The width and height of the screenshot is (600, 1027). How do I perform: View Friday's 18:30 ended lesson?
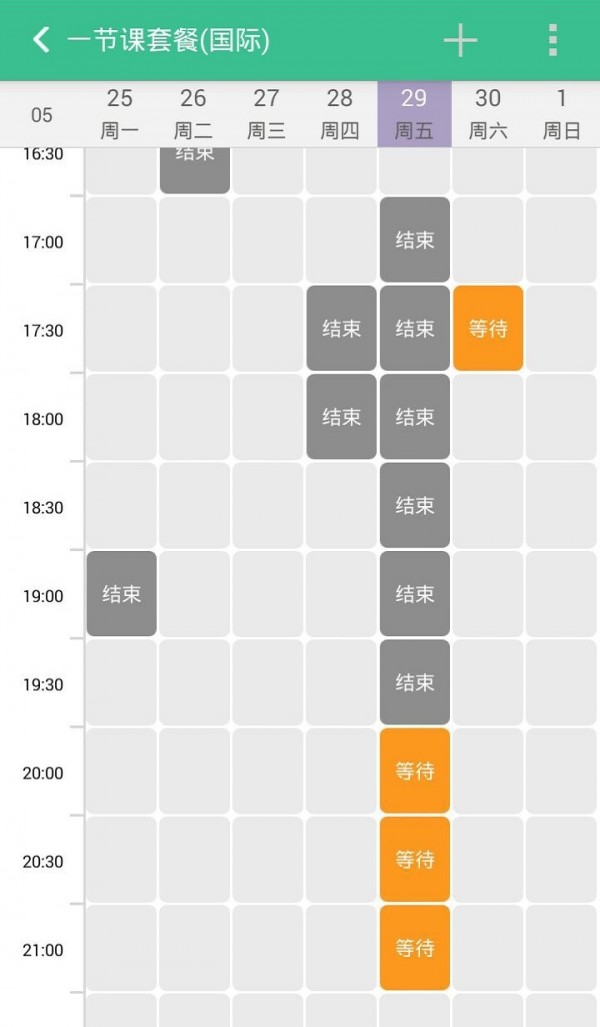click(415, 505)
